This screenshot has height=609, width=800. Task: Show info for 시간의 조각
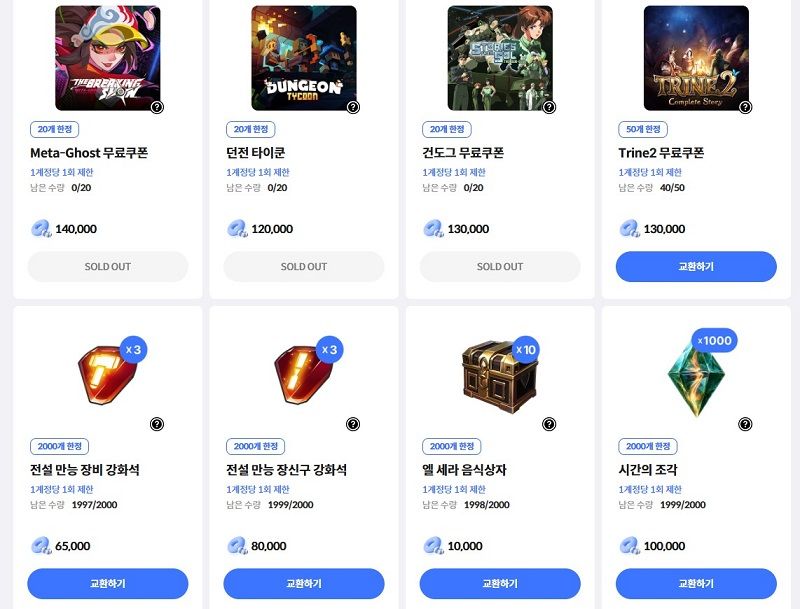click(x=745, y=424)
